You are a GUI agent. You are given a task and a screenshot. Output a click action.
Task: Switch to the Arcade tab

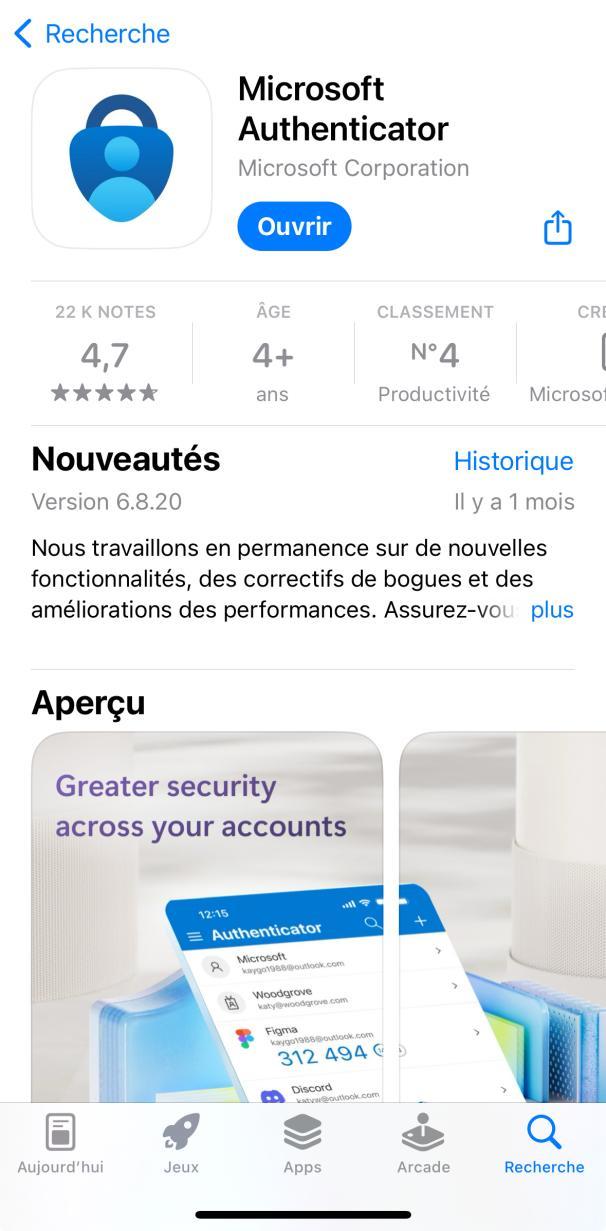423,1145
